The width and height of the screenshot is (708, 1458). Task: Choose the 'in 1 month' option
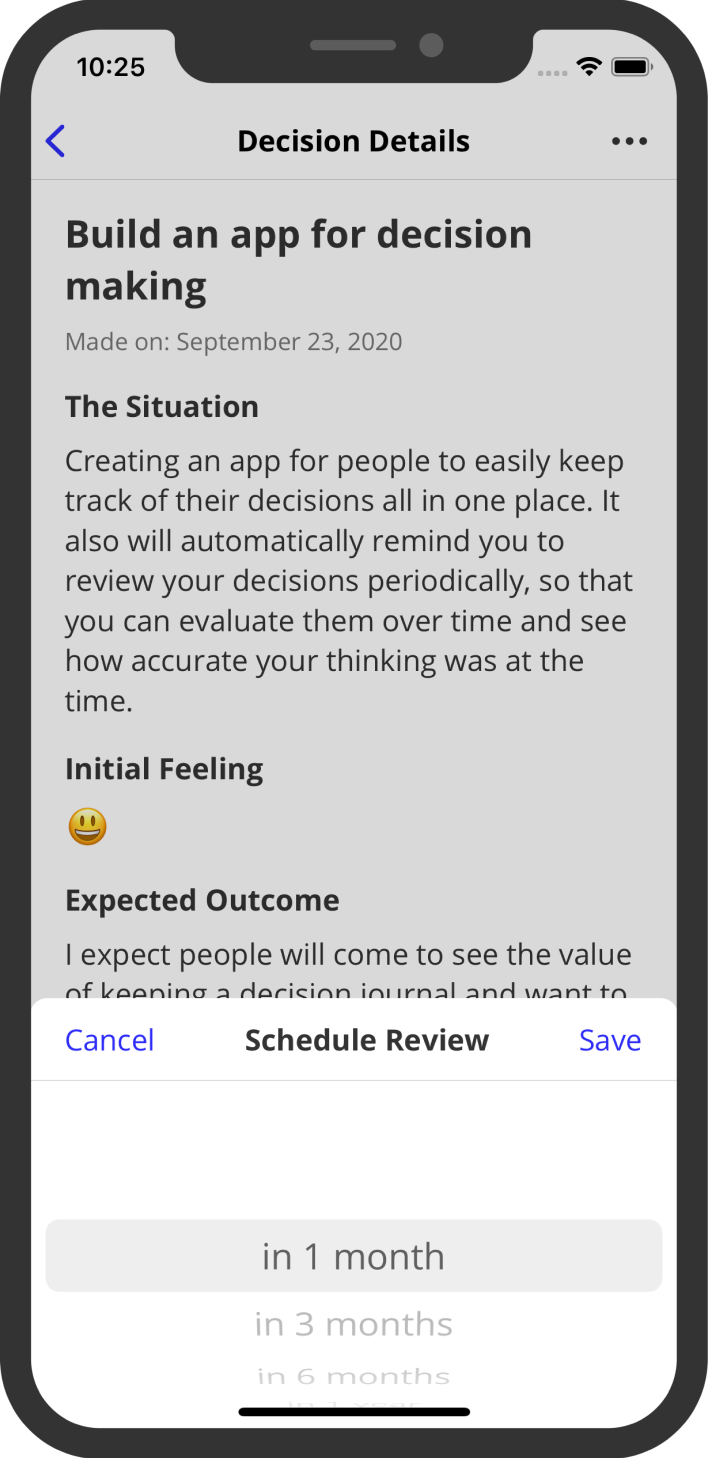353,1256
